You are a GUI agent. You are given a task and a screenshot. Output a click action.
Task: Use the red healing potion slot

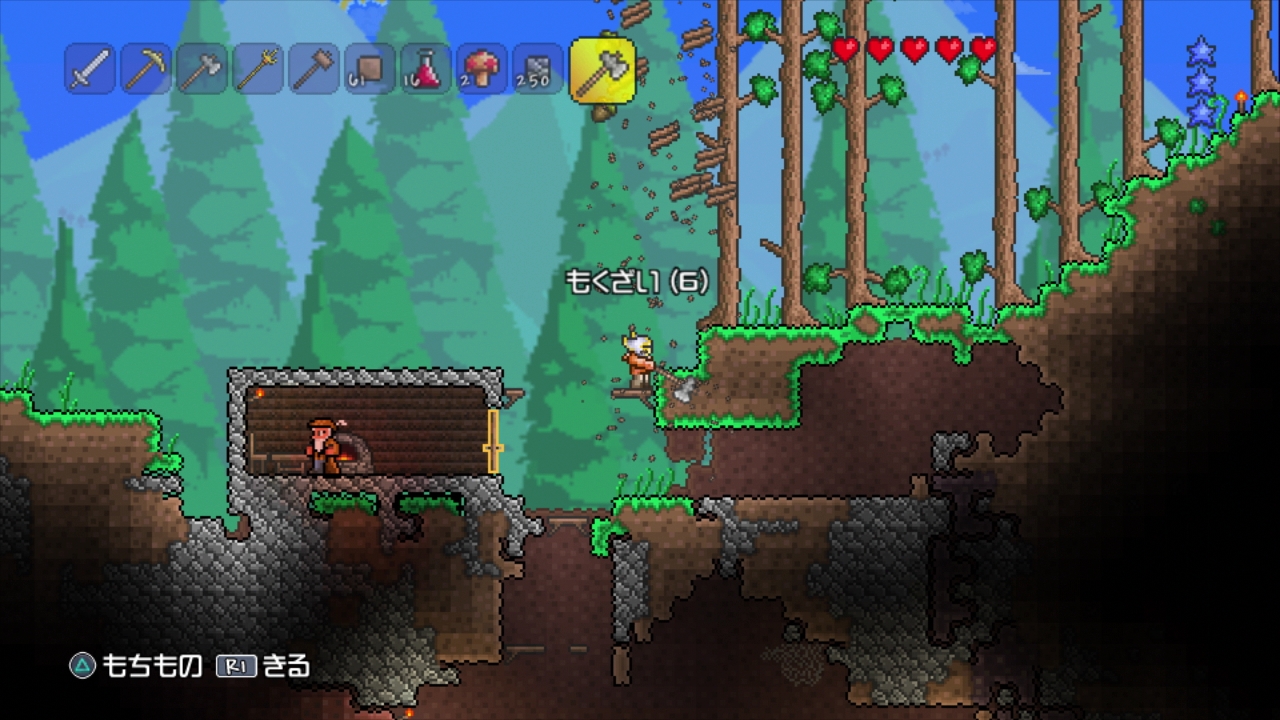(426, 70)
